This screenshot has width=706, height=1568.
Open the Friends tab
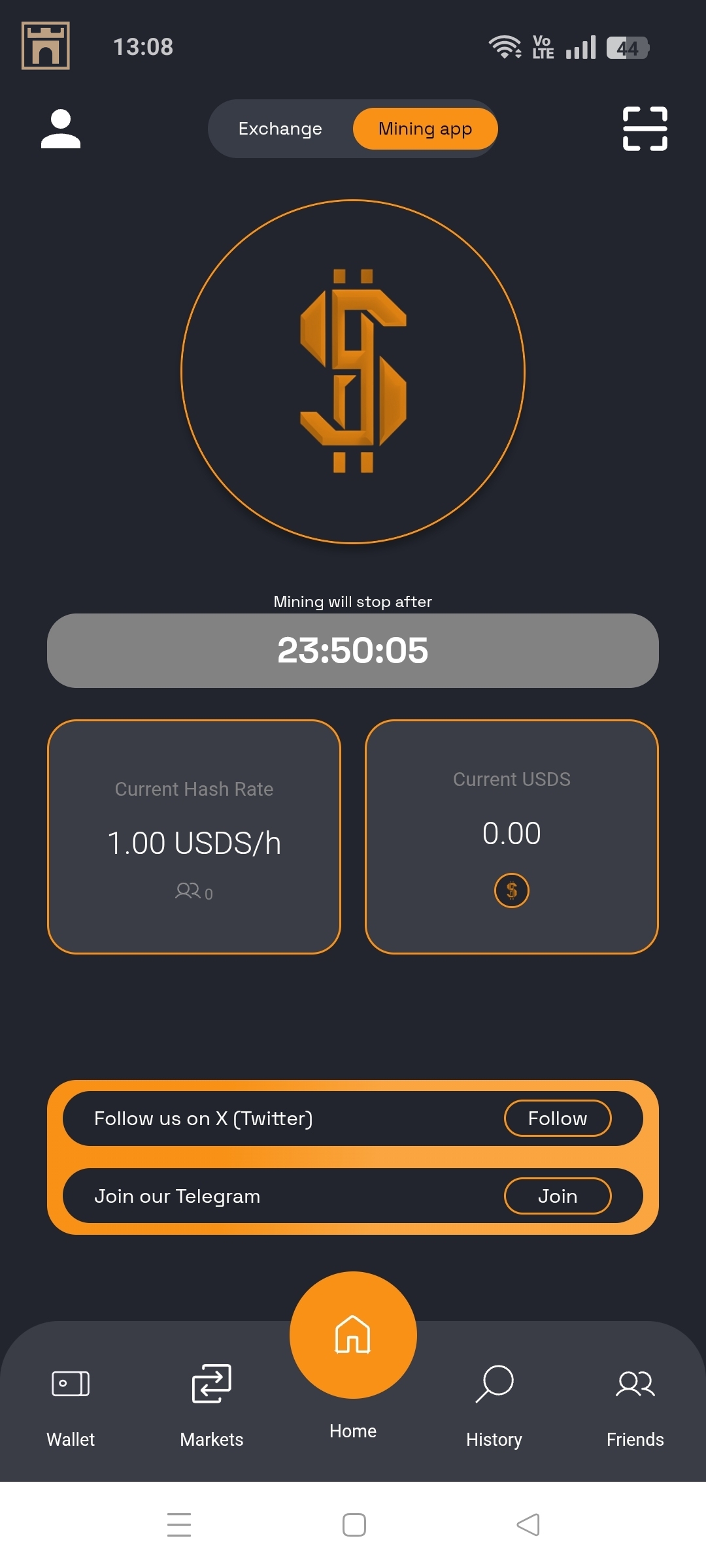tap(635, 1405)
